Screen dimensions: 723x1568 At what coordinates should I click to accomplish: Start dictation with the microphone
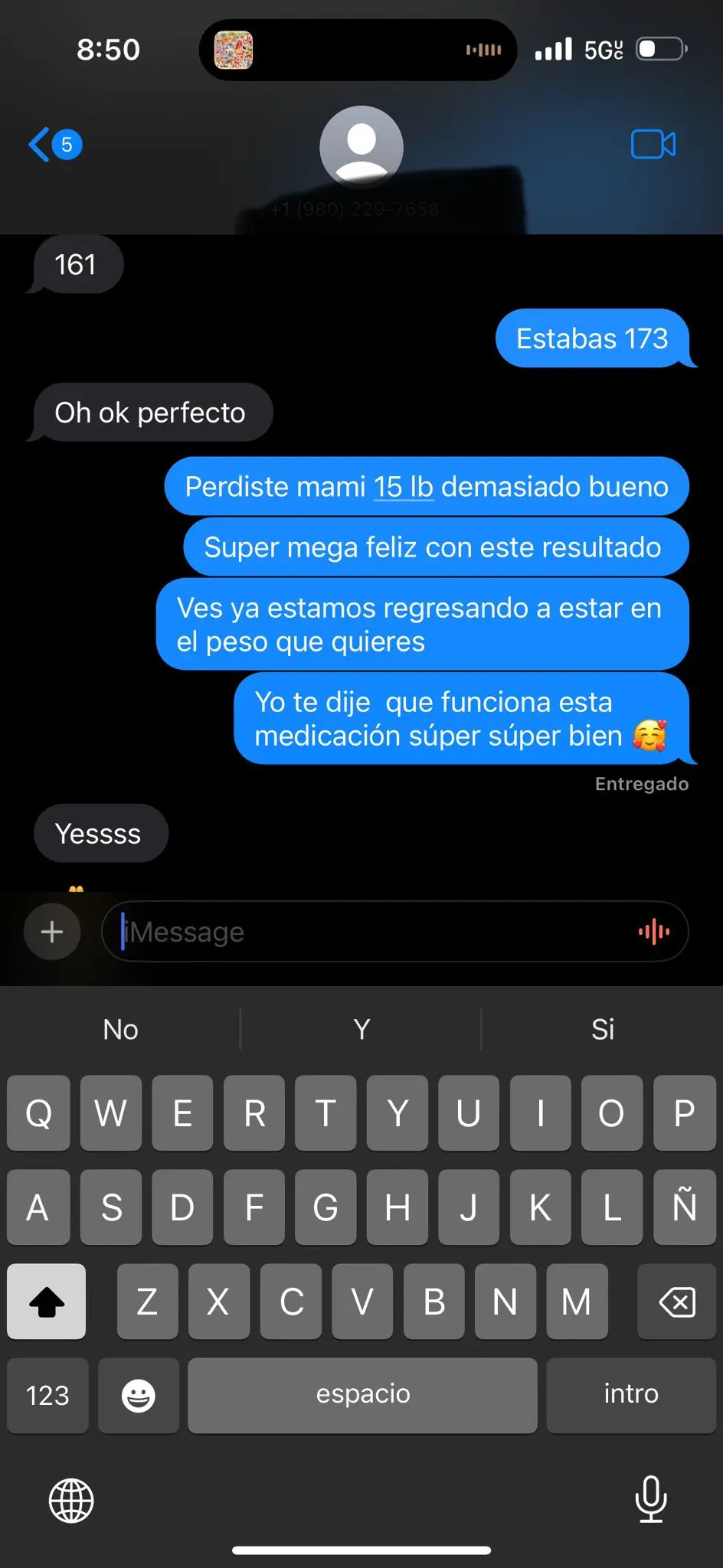651,1499
